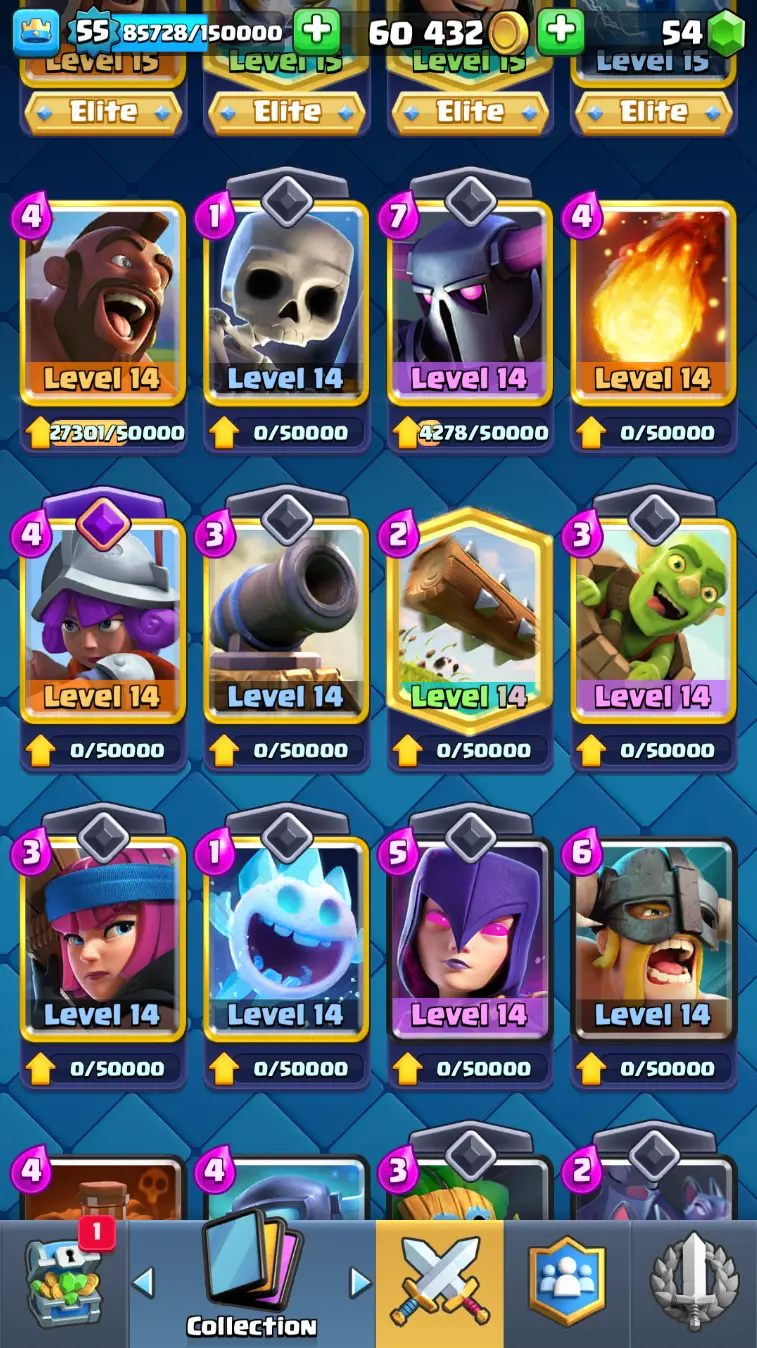The height and width of the screenshot is (1348, 757).
Task: Select the Skeletons card
Action: [x=286, y=300]
